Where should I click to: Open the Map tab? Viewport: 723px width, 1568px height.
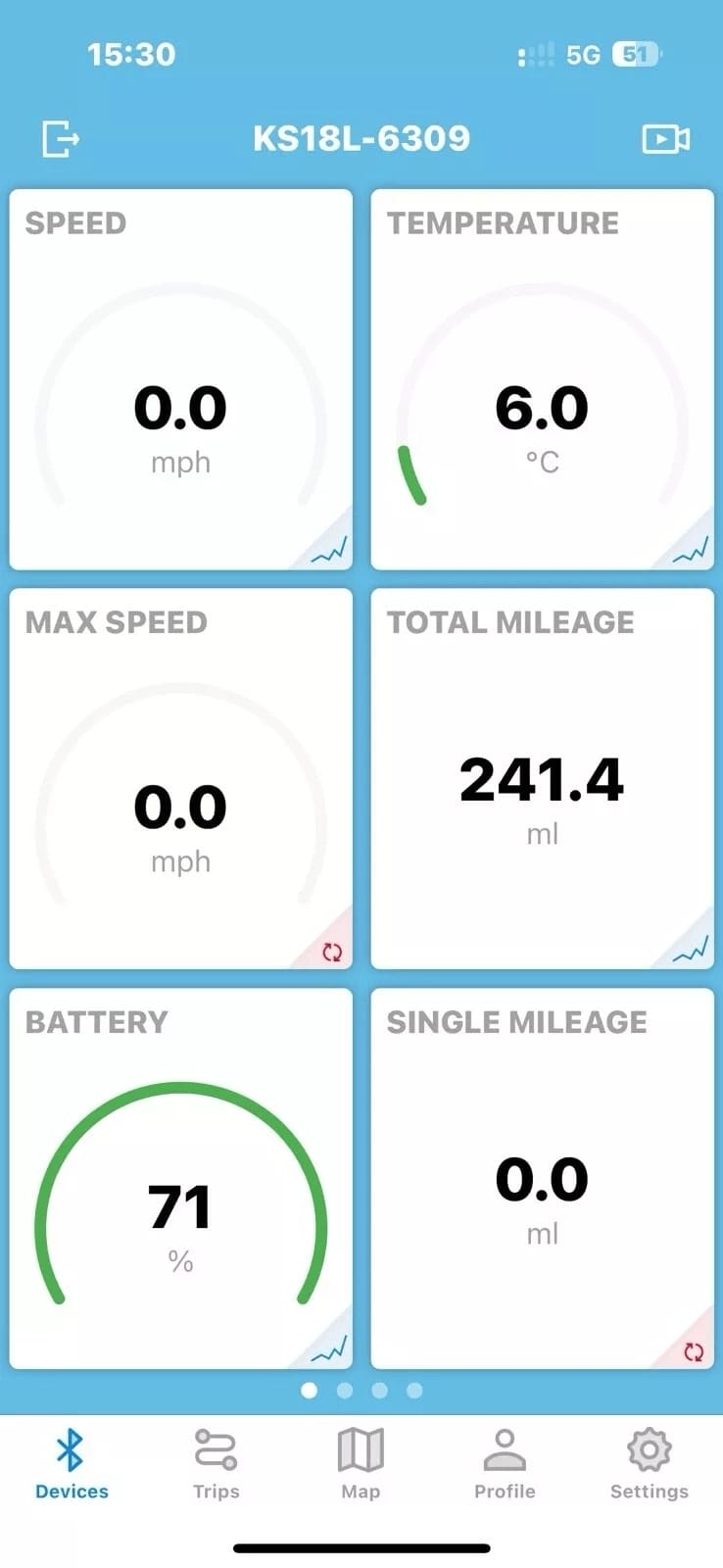coord(361,1463)
